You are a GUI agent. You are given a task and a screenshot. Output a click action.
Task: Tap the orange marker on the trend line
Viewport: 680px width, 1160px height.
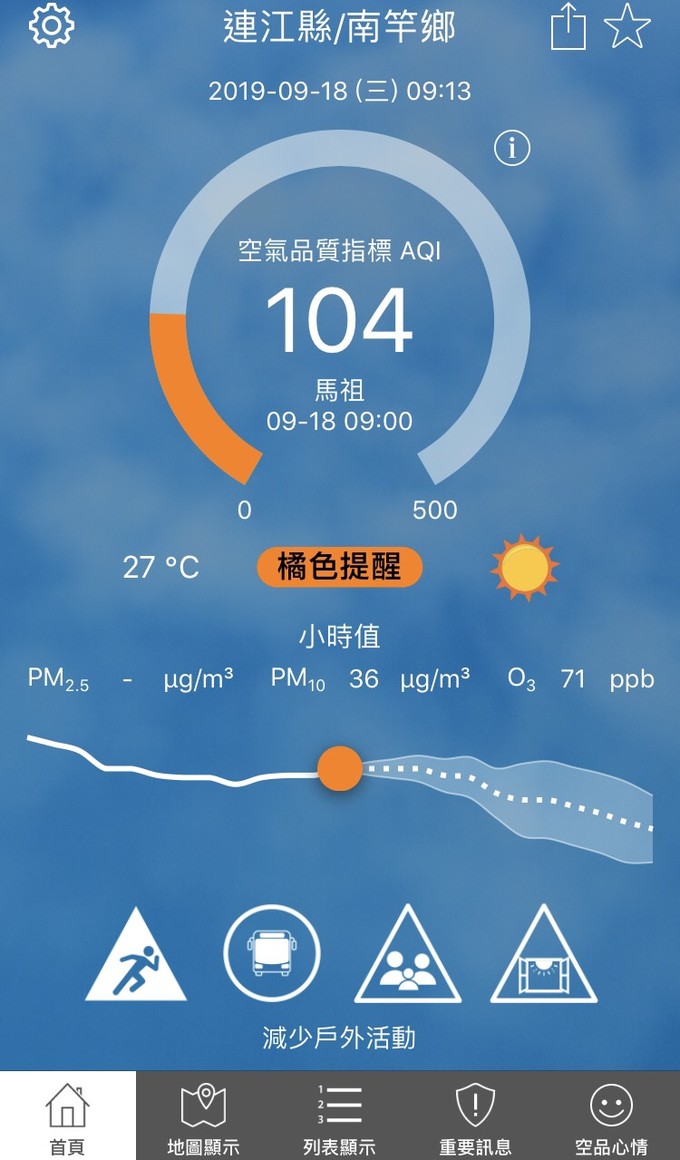(x=340, y=768)
